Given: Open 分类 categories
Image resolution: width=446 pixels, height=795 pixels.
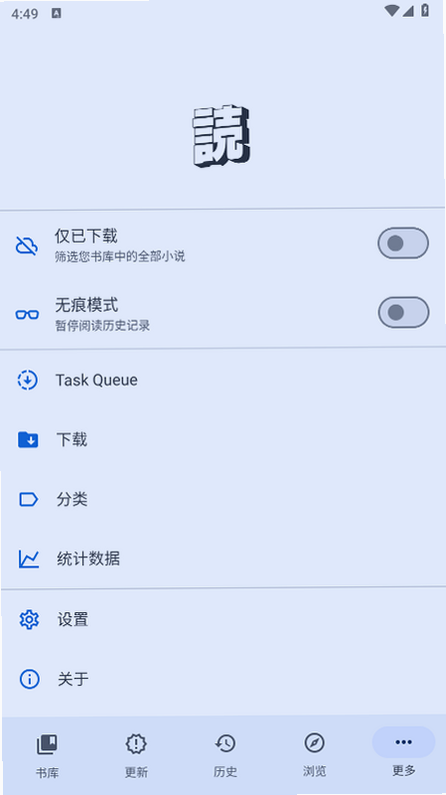Looking at the screenshot, I should point(223,499).
